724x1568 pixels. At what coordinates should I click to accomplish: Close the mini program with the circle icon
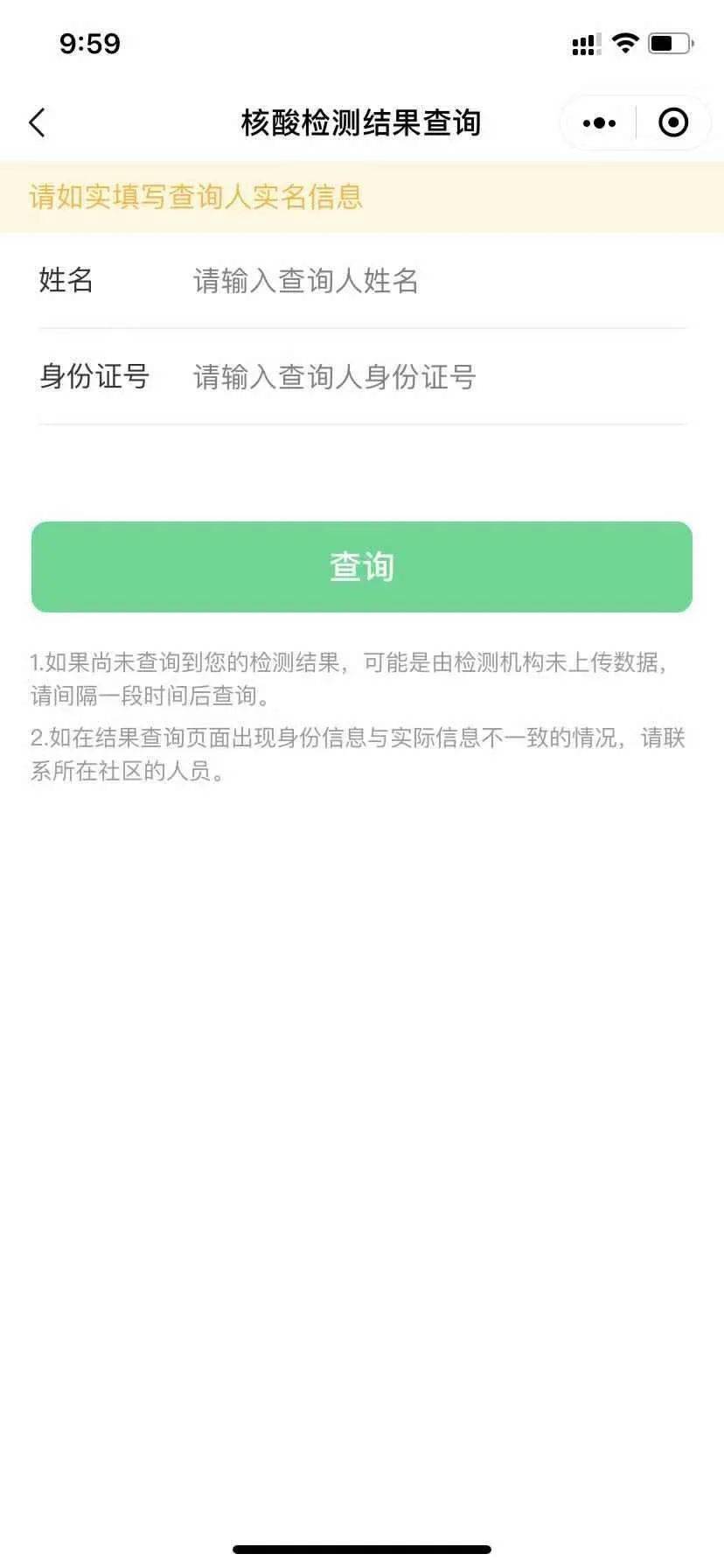[672, 123]
